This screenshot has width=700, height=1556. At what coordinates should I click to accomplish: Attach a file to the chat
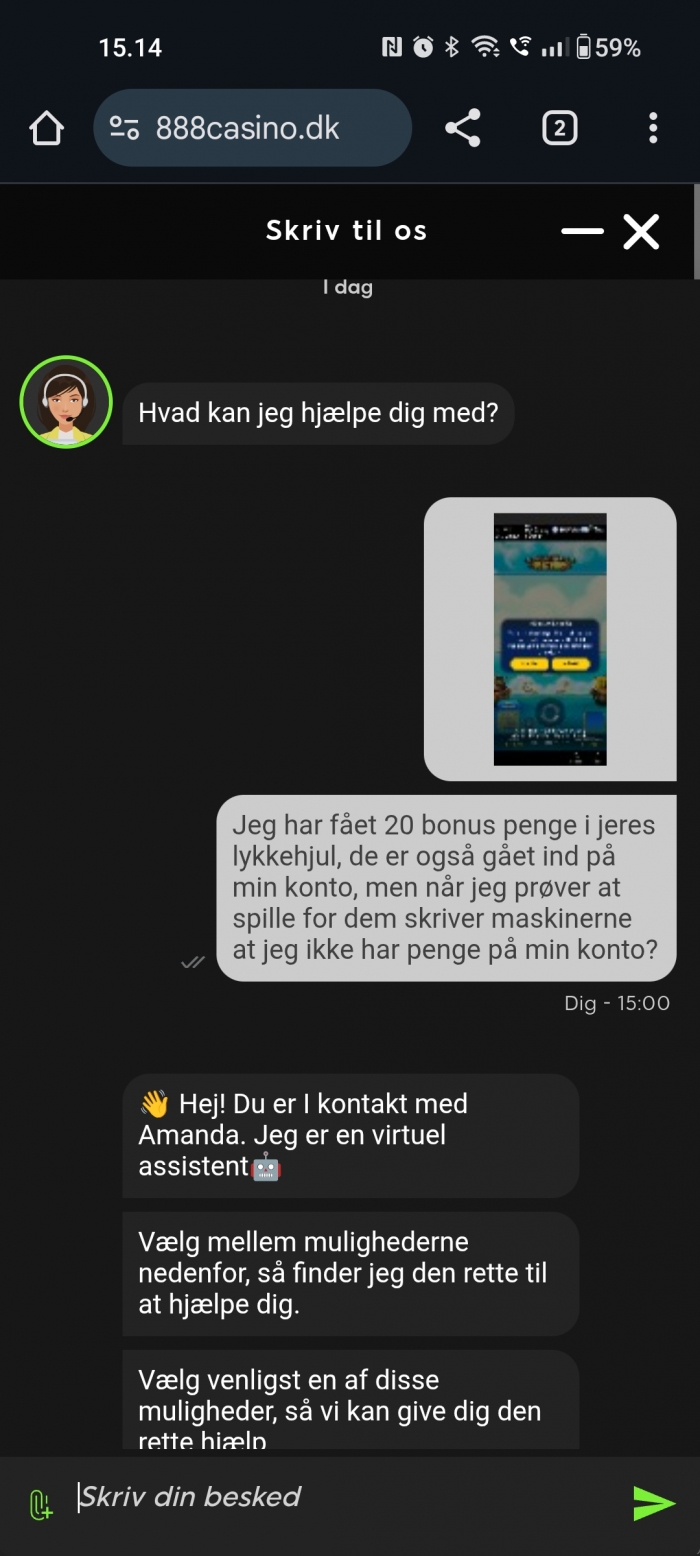pyautogui.click(x=40, y=1504)
